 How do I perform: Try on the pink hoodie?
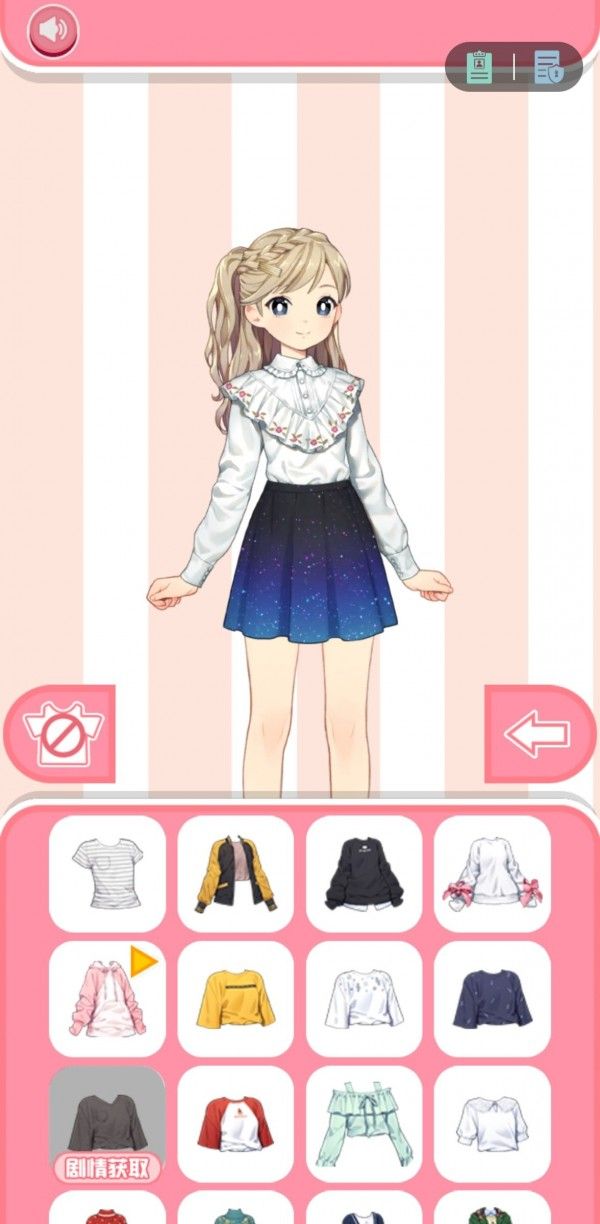click(107, 999)
